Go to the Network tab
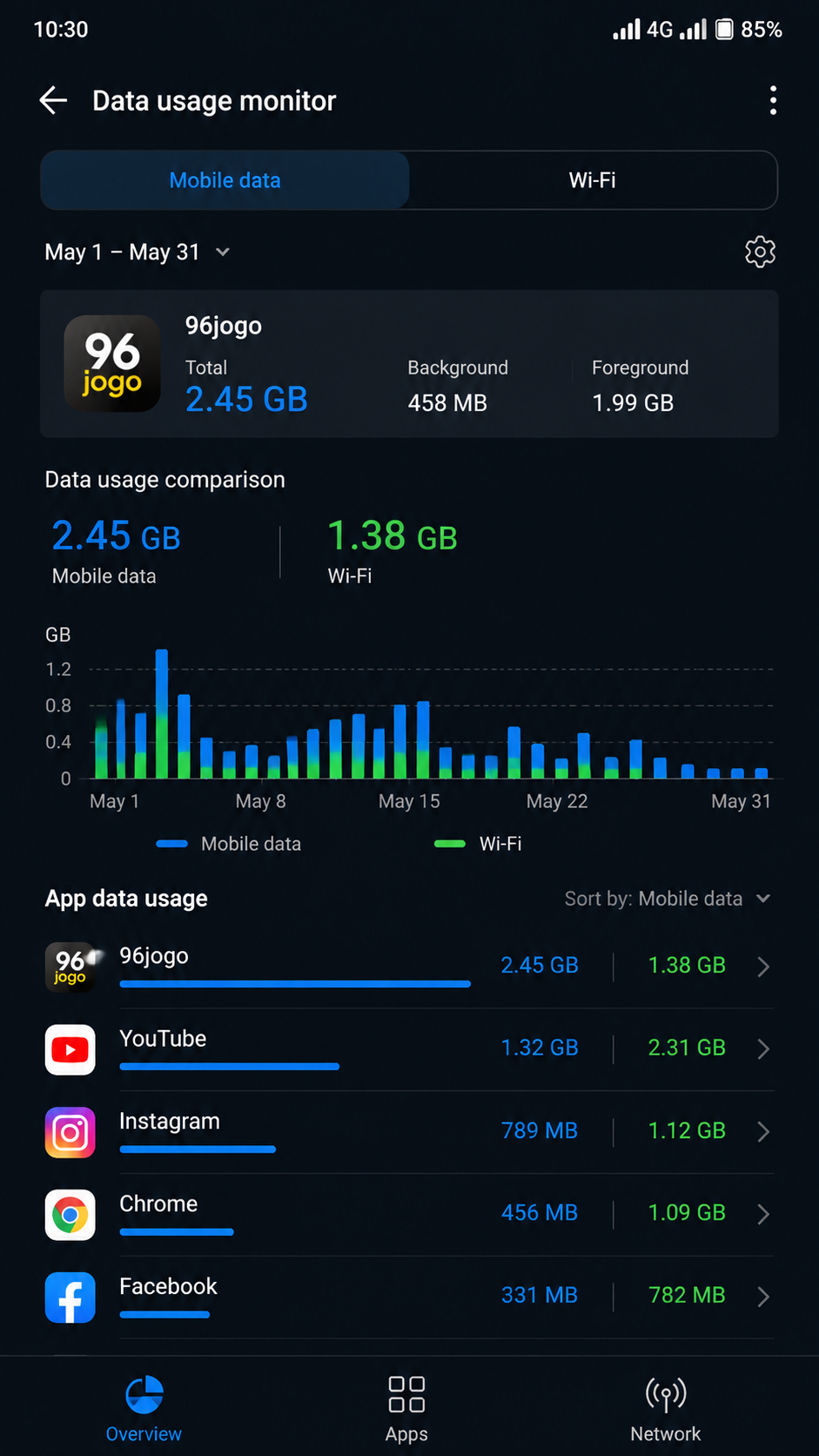 [666, 1408]
